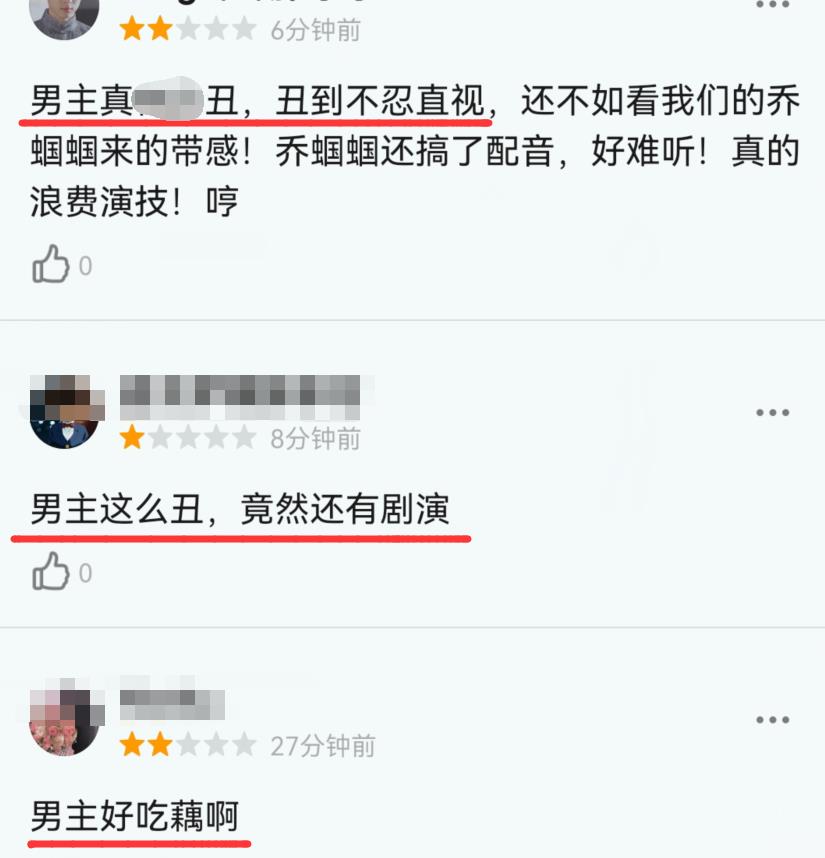Open overflow menu for the 8分钟前 review
The height and width of the screenshot is (858, 825).
click(772, 413)
